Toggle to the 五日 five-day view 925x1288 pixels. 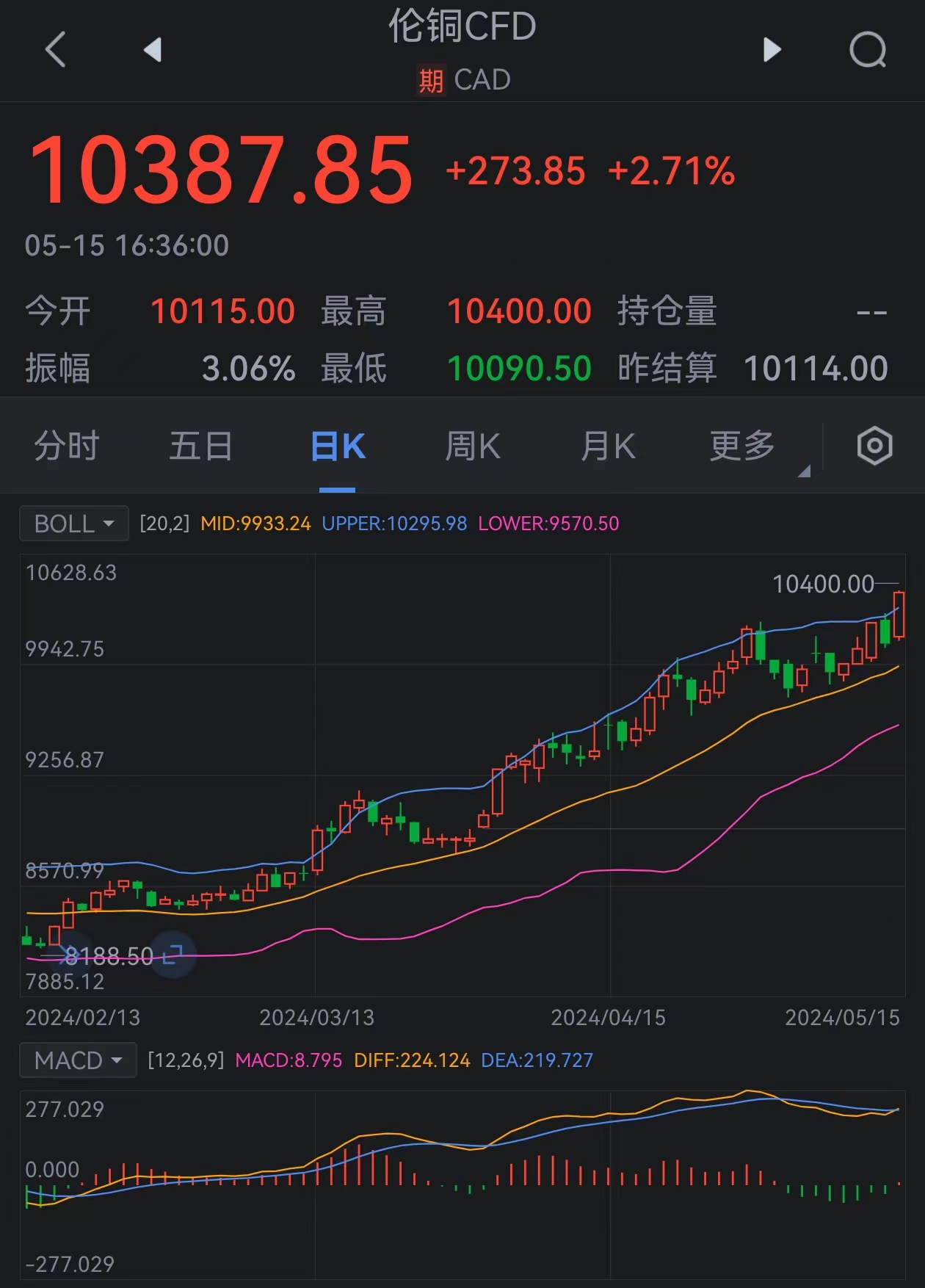(200, 446)
